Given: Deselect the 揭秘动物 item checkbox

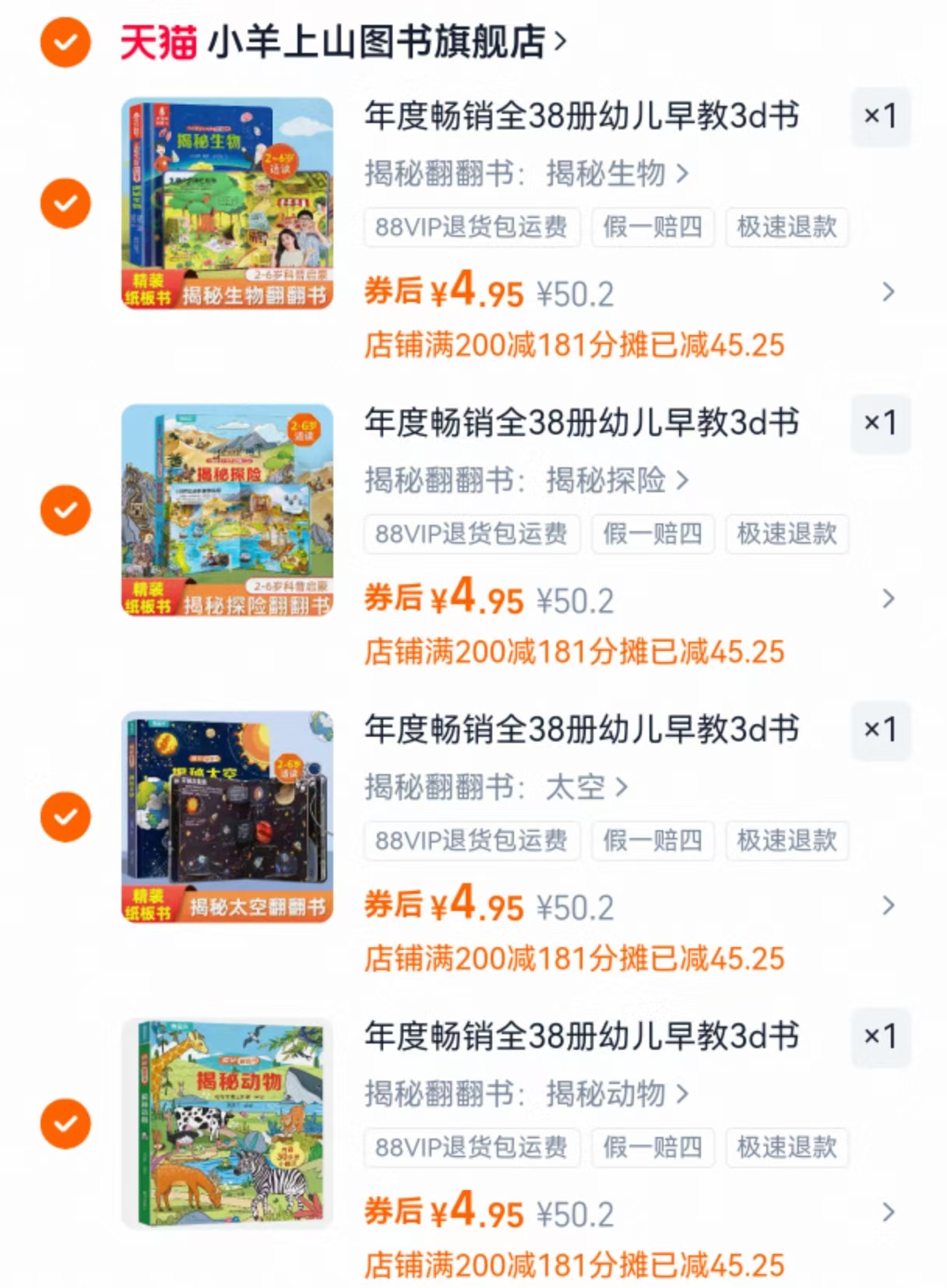Looking at the screenshot, I should coord(65,1124).
